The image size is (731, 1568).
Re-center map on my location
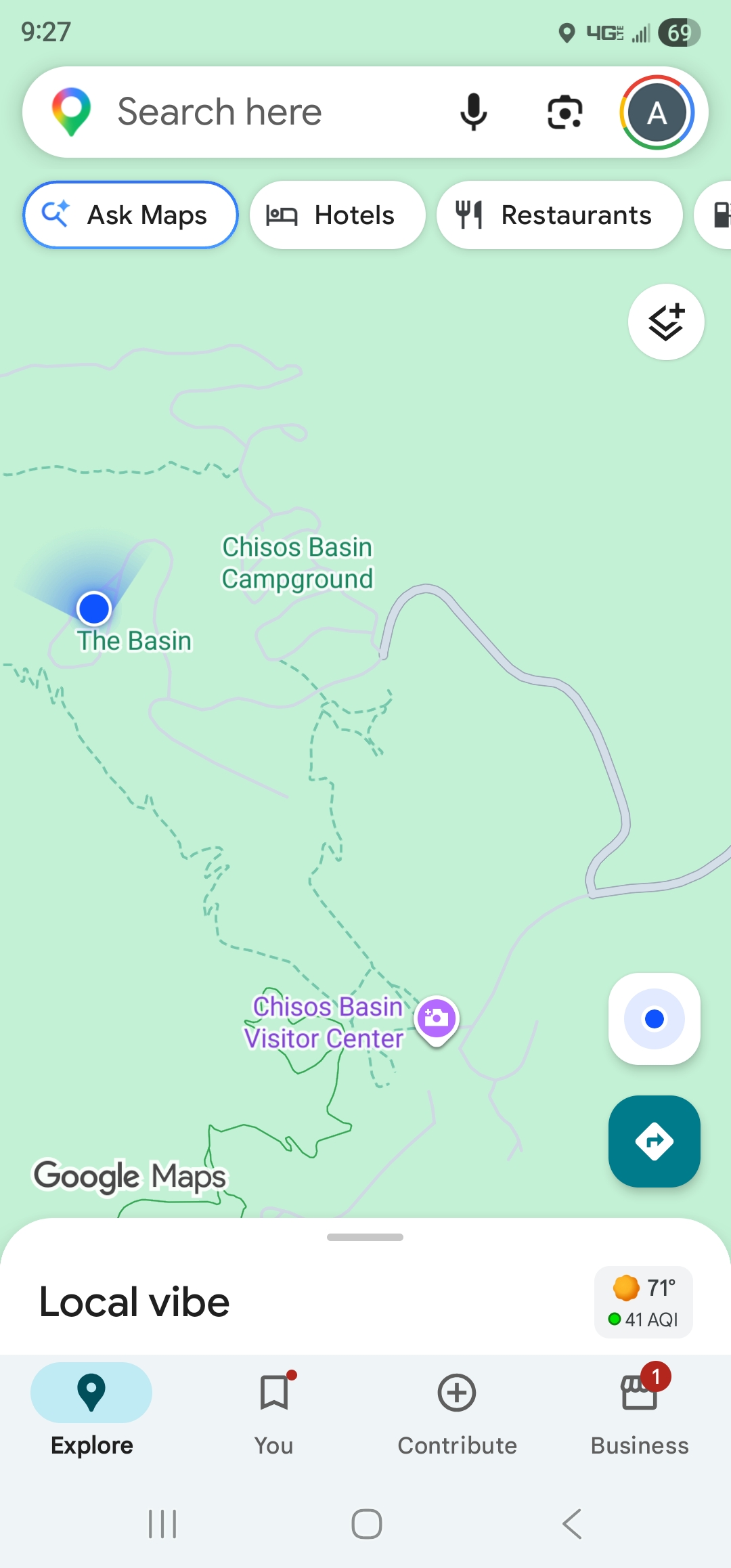click(654, 1019)
